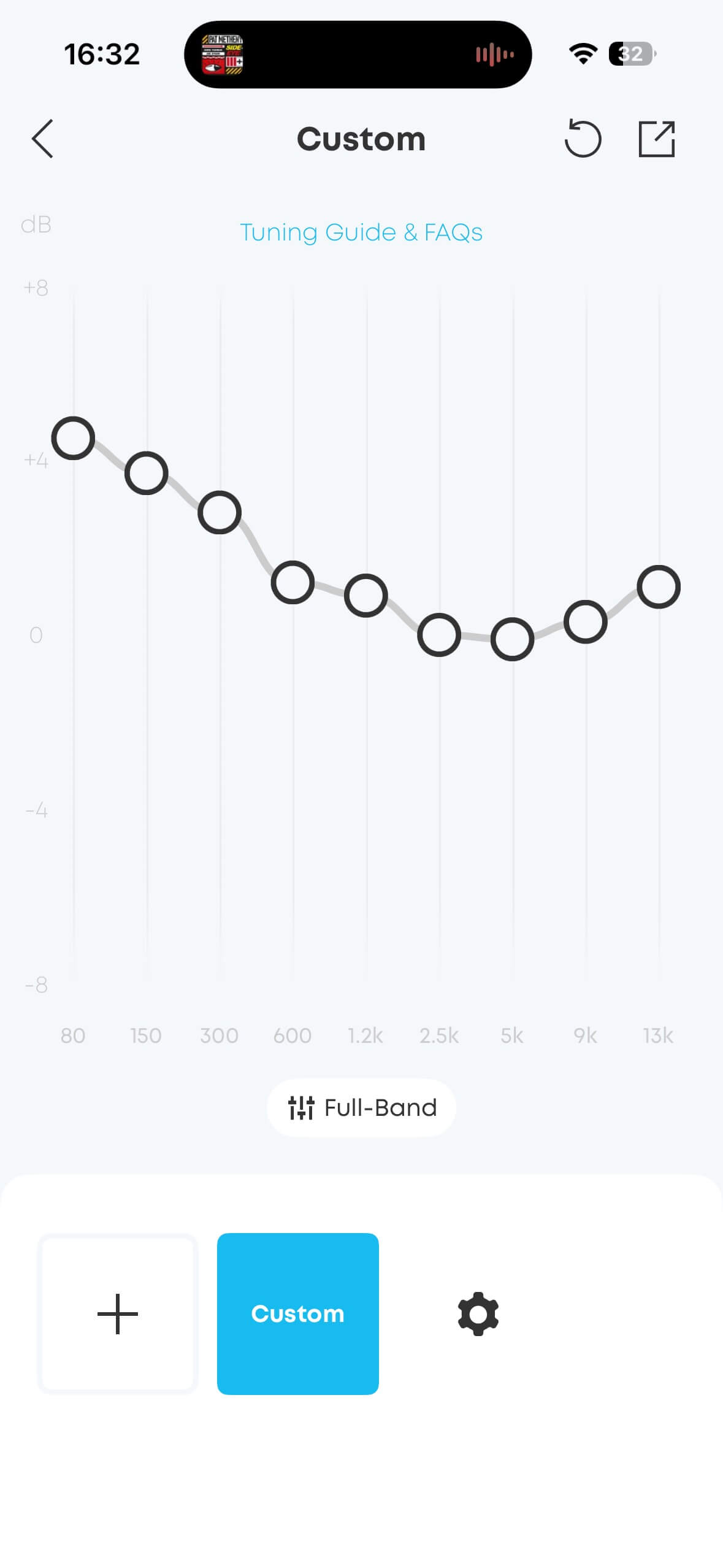Select the 300 Hz band handle
The width and height of the screenshot is (723, 1568).
tap(220, 512)
